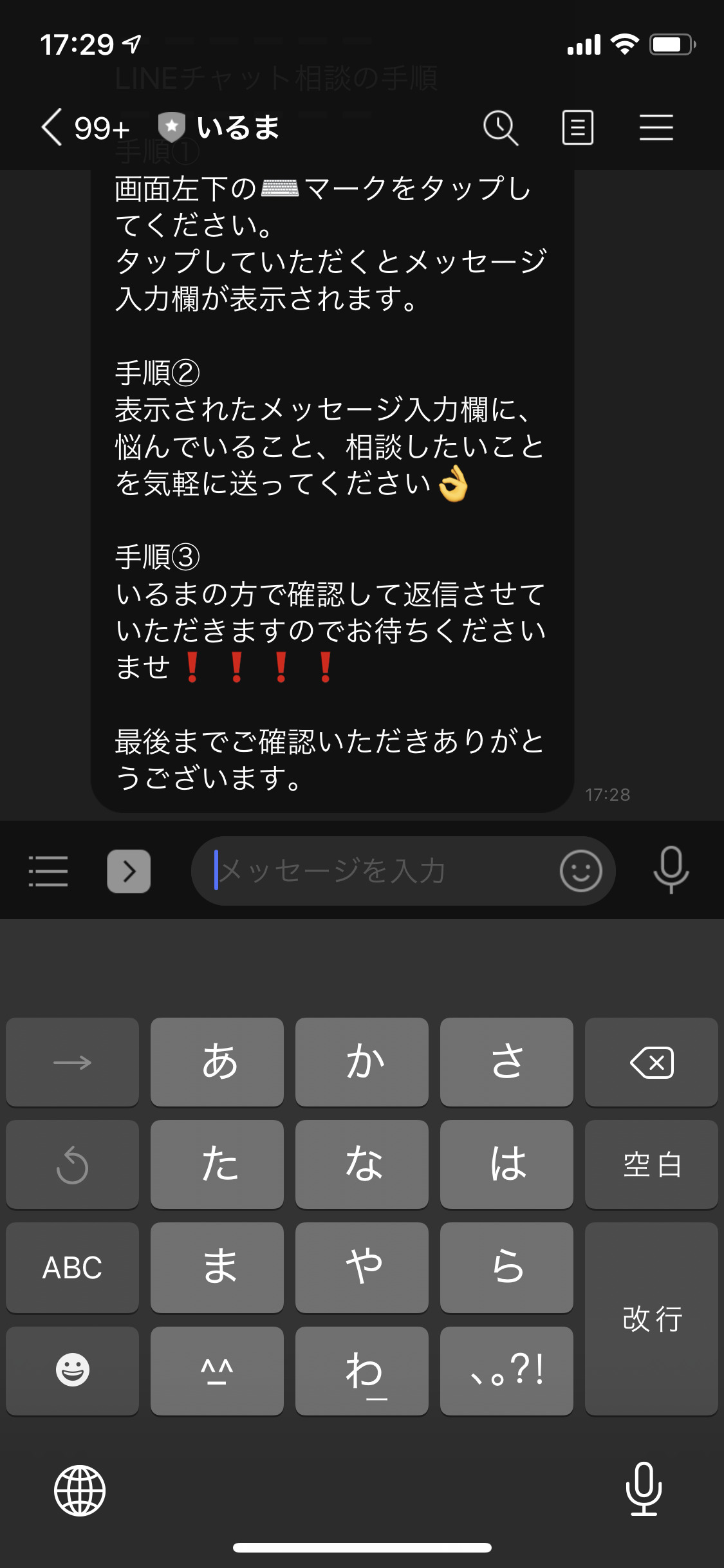Switch keyboard language with the globe key
The height and width of the screenshot is (1568, 724).
coord(80,1490)
